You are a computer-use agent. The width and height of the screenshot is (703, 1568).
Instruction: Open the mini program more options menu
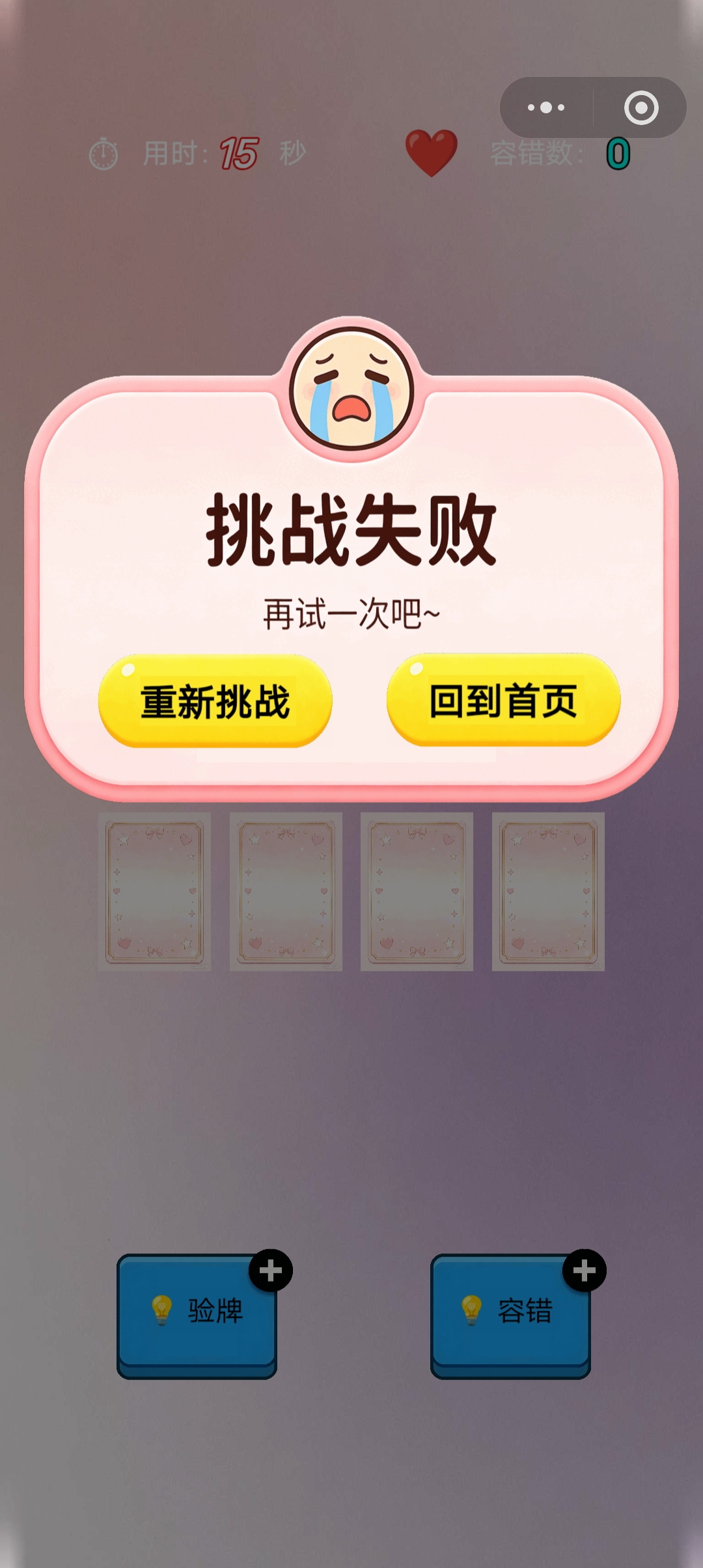(546, 107)
